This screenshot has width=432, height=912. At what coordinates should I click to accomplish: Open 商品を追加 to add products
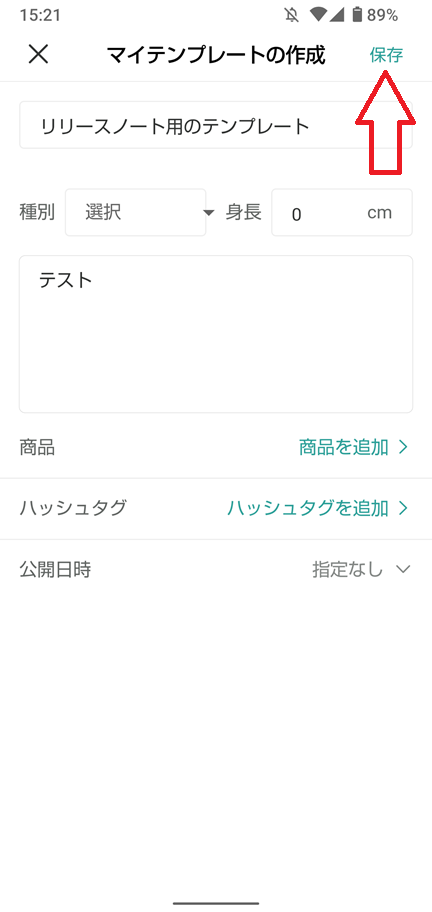pos(354,447)
